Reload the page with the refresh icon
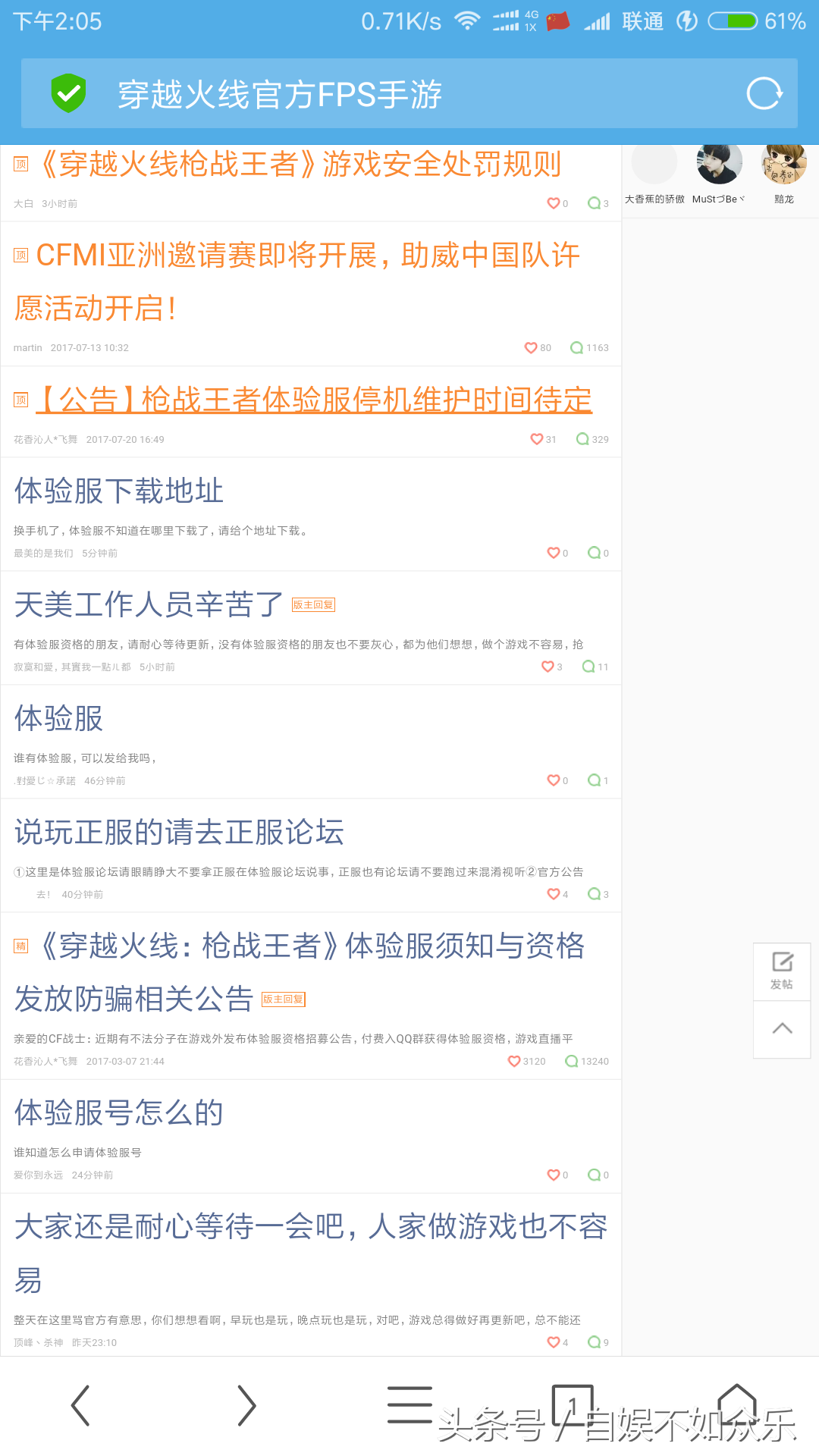The height and width of the screenshot is (1456, 819). point(764,94)
